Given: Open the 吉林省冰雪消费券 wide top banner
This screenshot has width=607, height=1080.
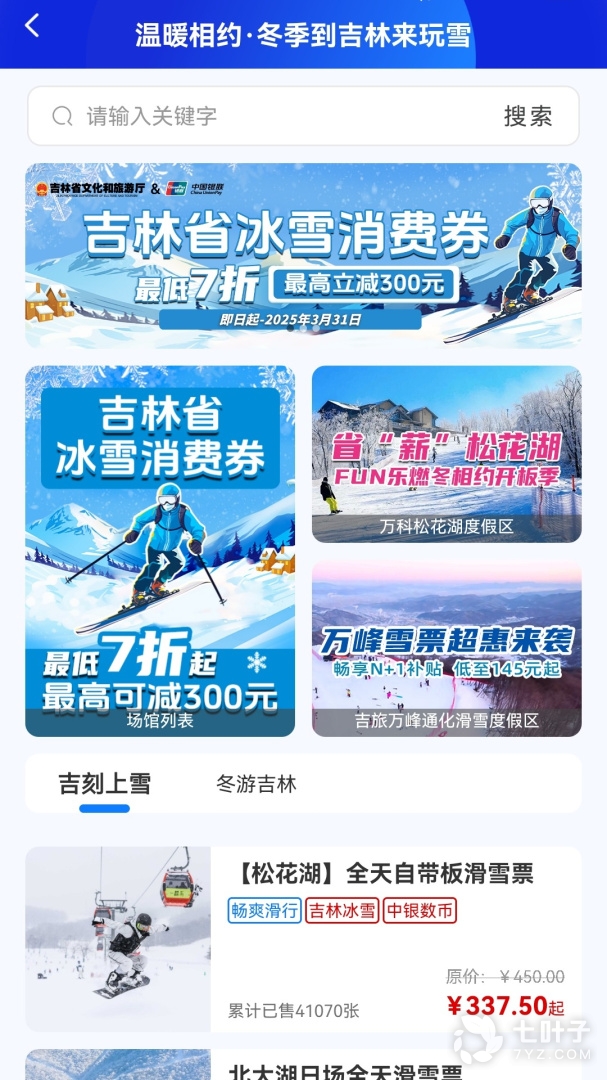Looking at the screenshot, I should (303, 255).
